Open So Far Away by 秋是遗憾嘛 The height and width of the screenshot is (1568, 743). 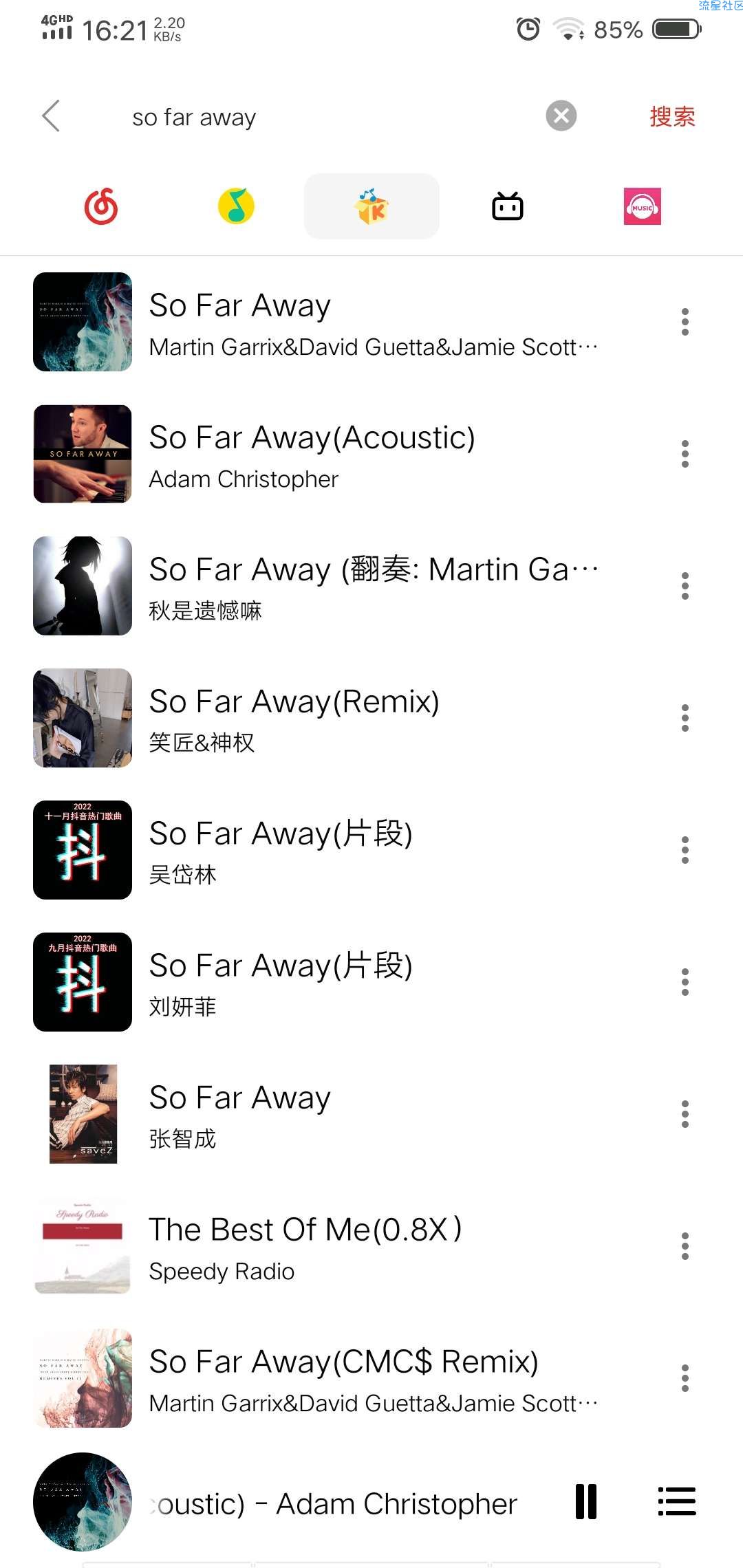tap(371, 586)
